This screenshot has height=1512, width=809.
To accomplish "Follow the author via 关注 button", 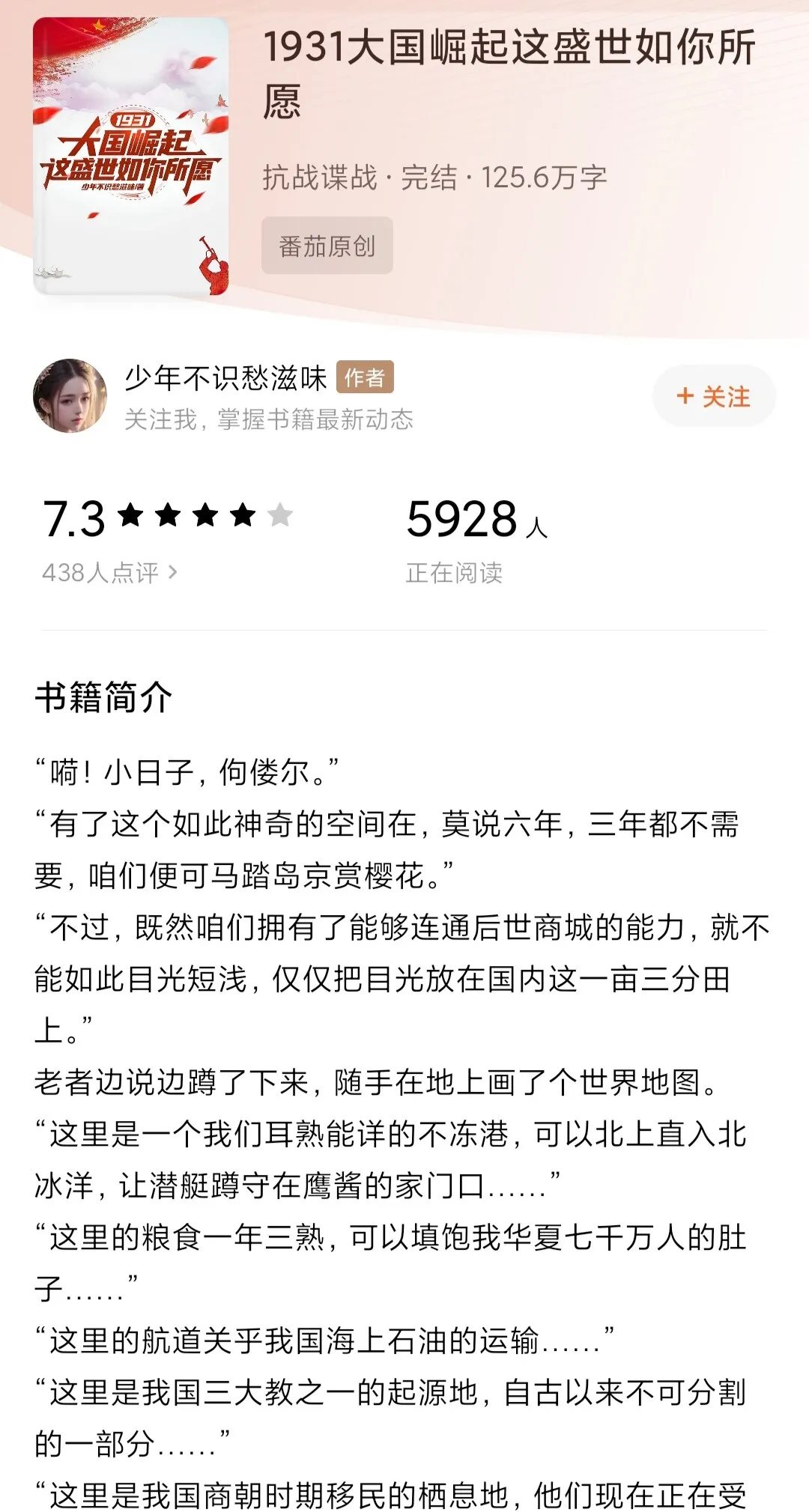I will point(713,396).
